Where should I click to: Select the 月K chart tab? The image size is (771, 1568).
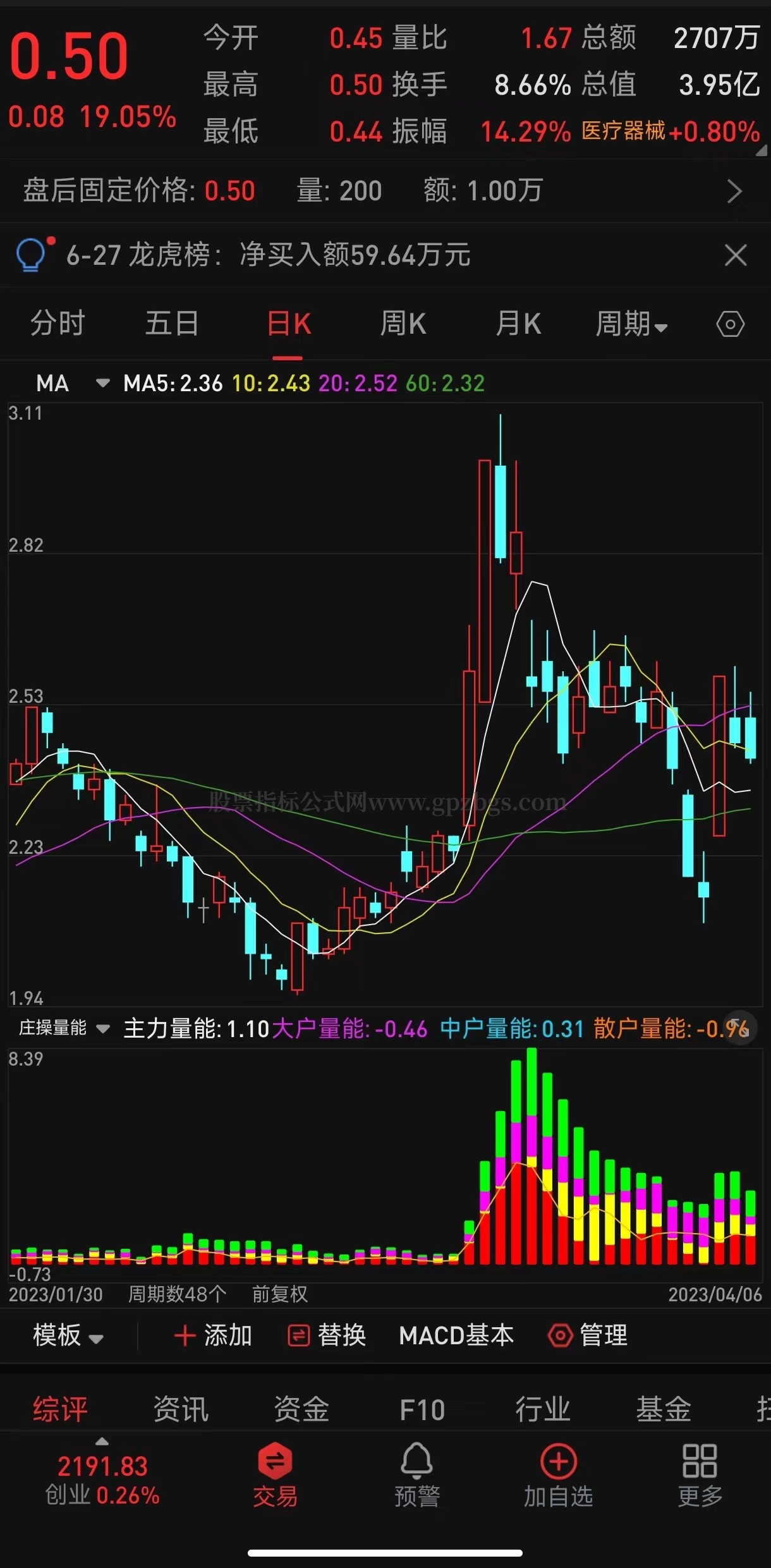click(518, 324)
